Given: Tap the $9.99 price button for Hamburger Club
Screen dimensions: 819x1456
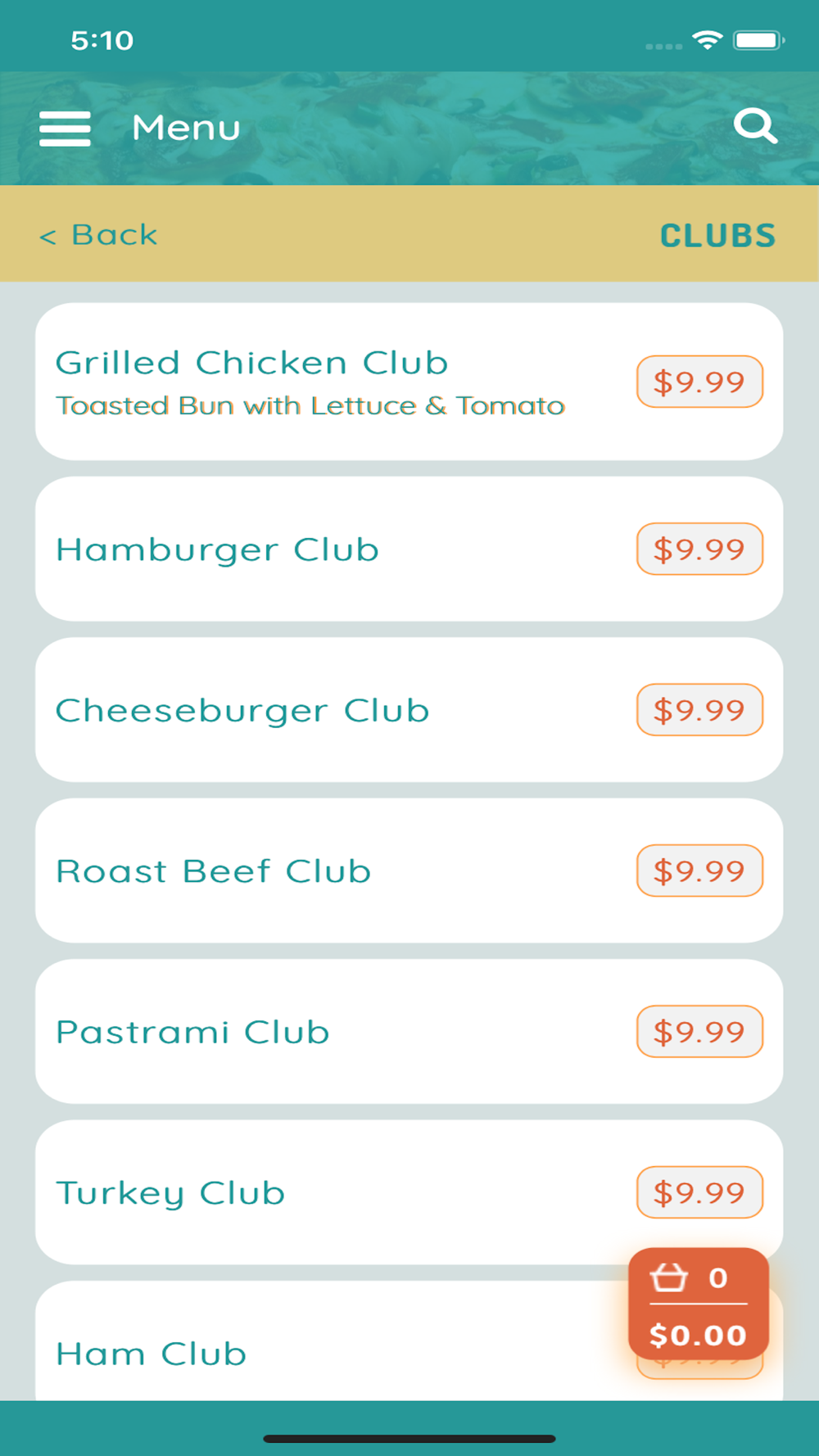Looking at the screenshot, I should (699, 549).
